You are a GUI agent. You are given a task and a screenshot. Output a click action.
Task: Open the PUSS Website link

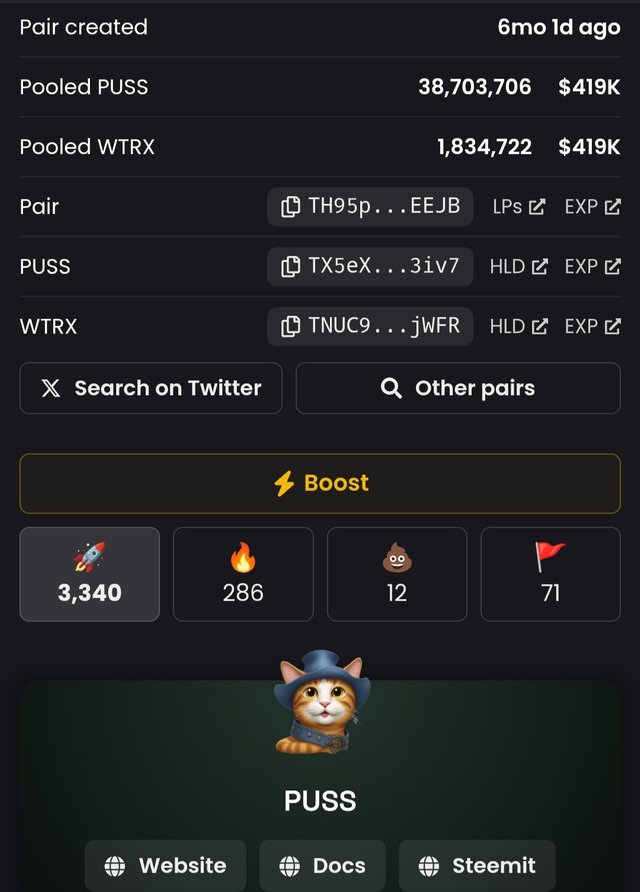pyautogui.click(x=166, y=865)
